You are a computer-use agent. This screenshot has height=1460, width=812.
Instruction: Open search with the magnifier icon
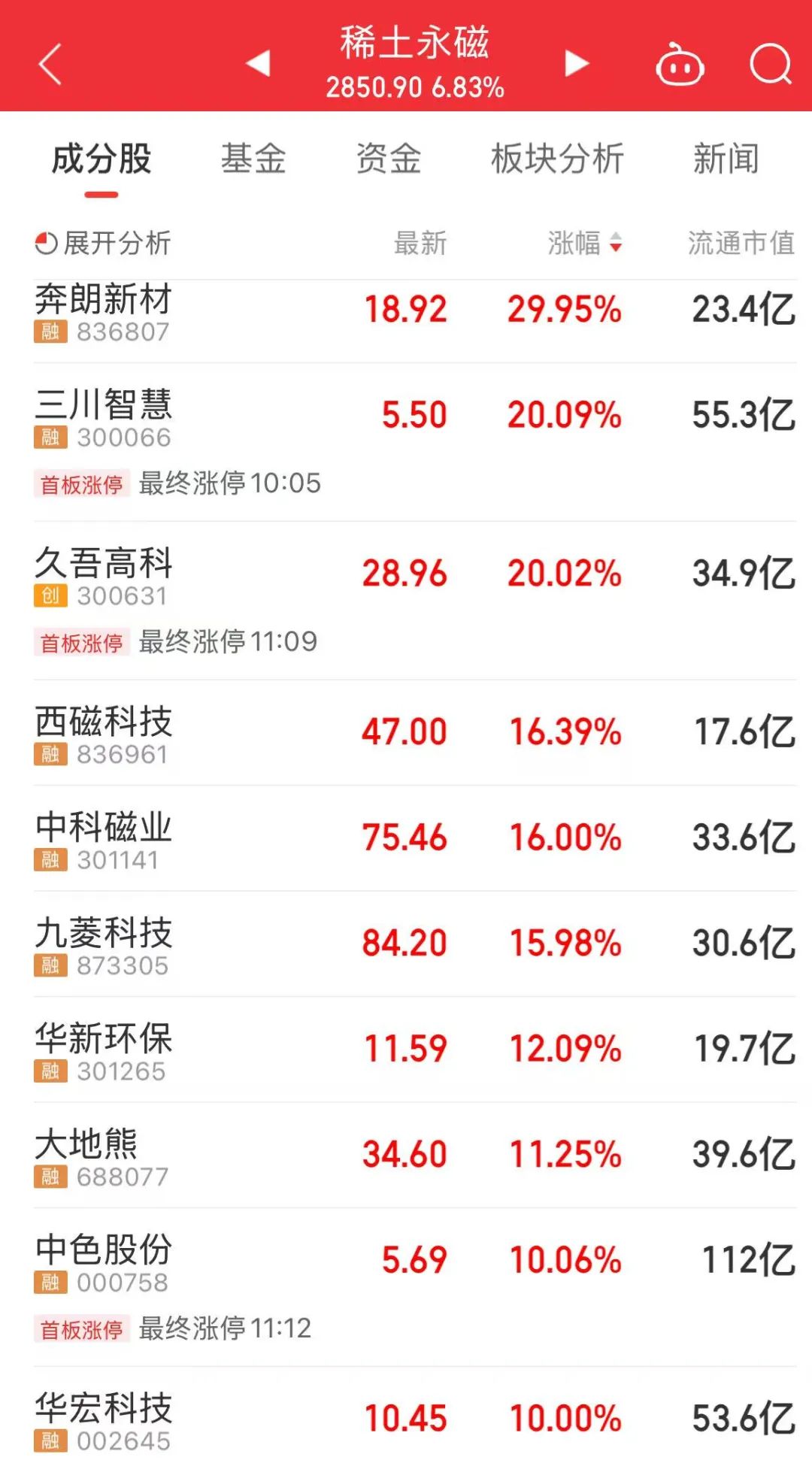[x=771, y=65]
